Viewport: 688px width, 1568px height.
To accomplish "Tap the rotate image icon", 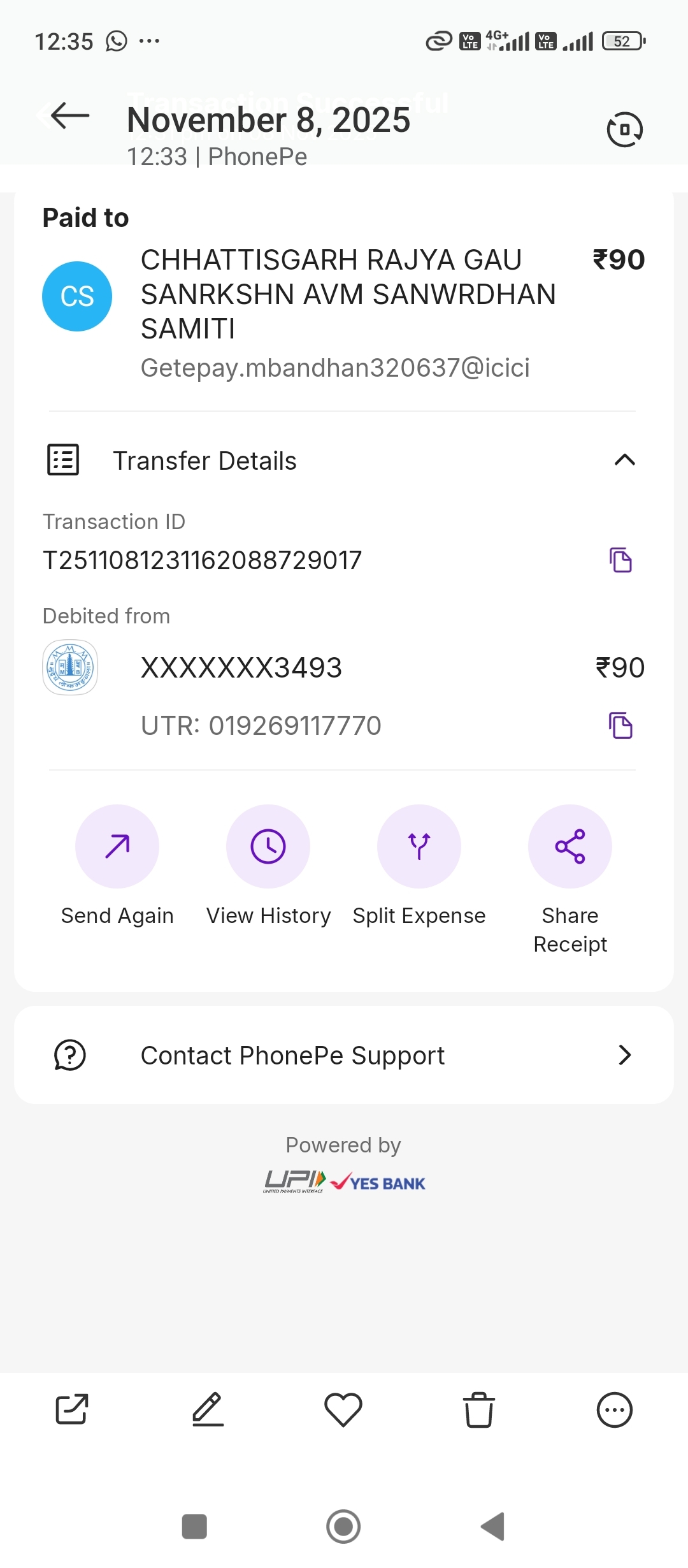I will pos(624,130).
